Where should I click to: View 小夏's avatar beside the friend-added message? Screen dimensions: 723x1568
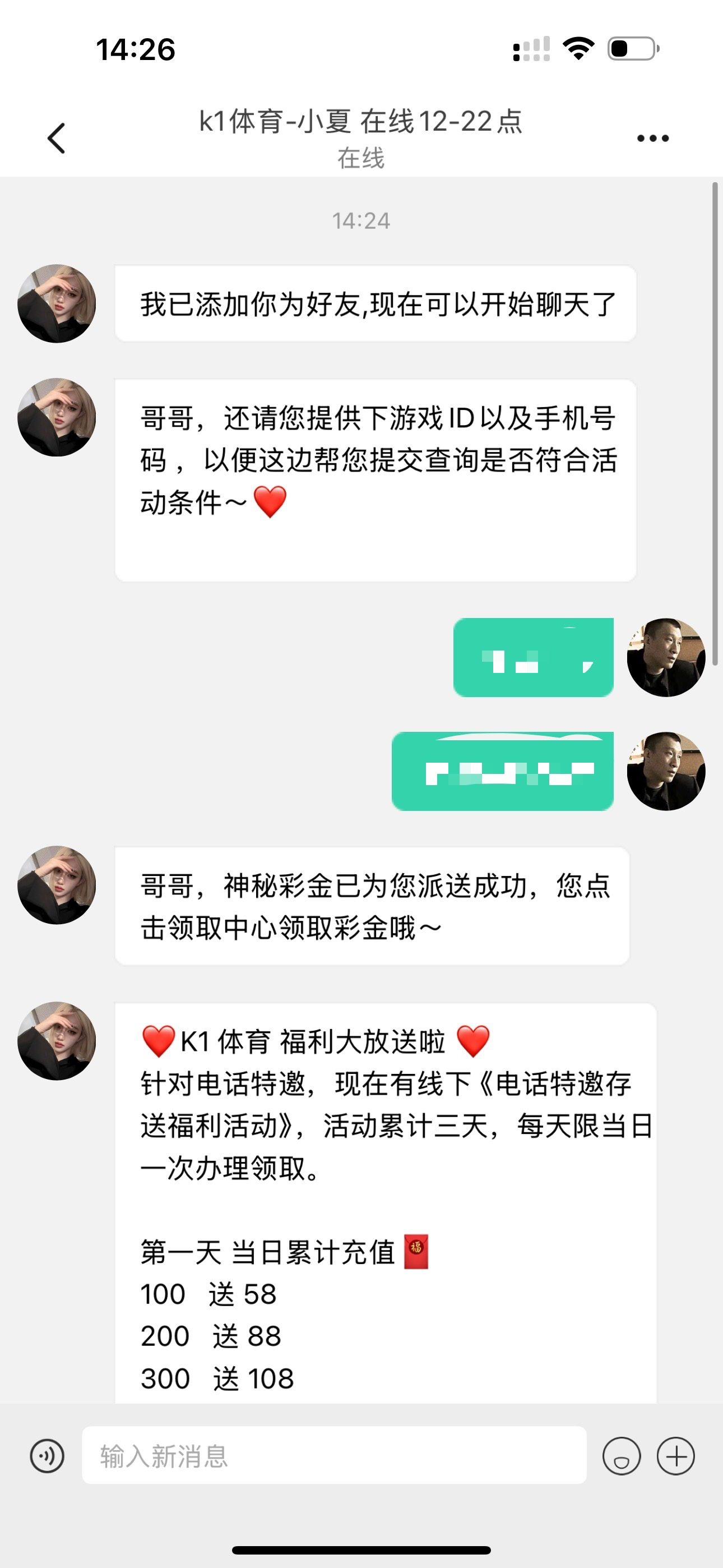(x=57, y=303)
